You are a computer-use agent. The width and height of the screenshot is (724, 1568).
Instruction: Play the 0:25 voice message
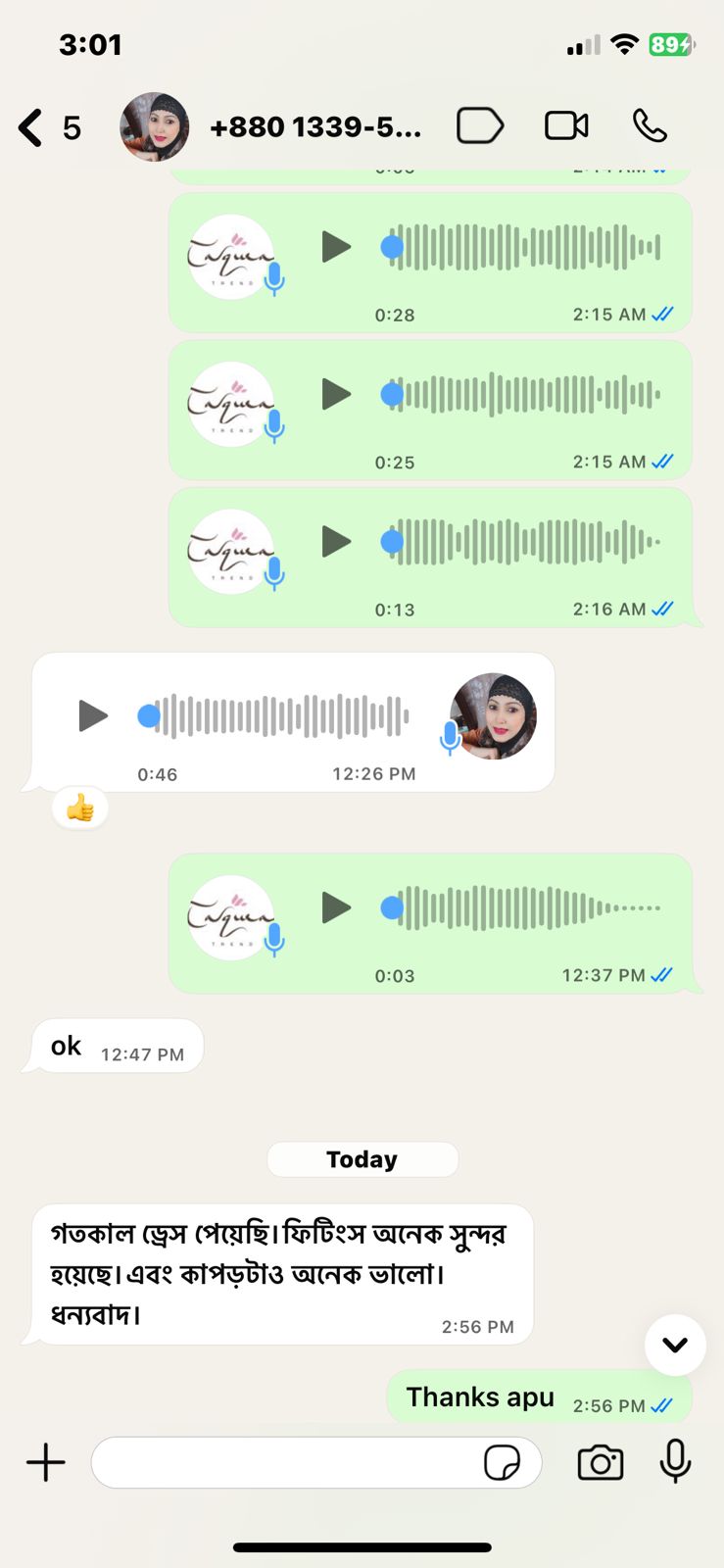click(336, 394)
